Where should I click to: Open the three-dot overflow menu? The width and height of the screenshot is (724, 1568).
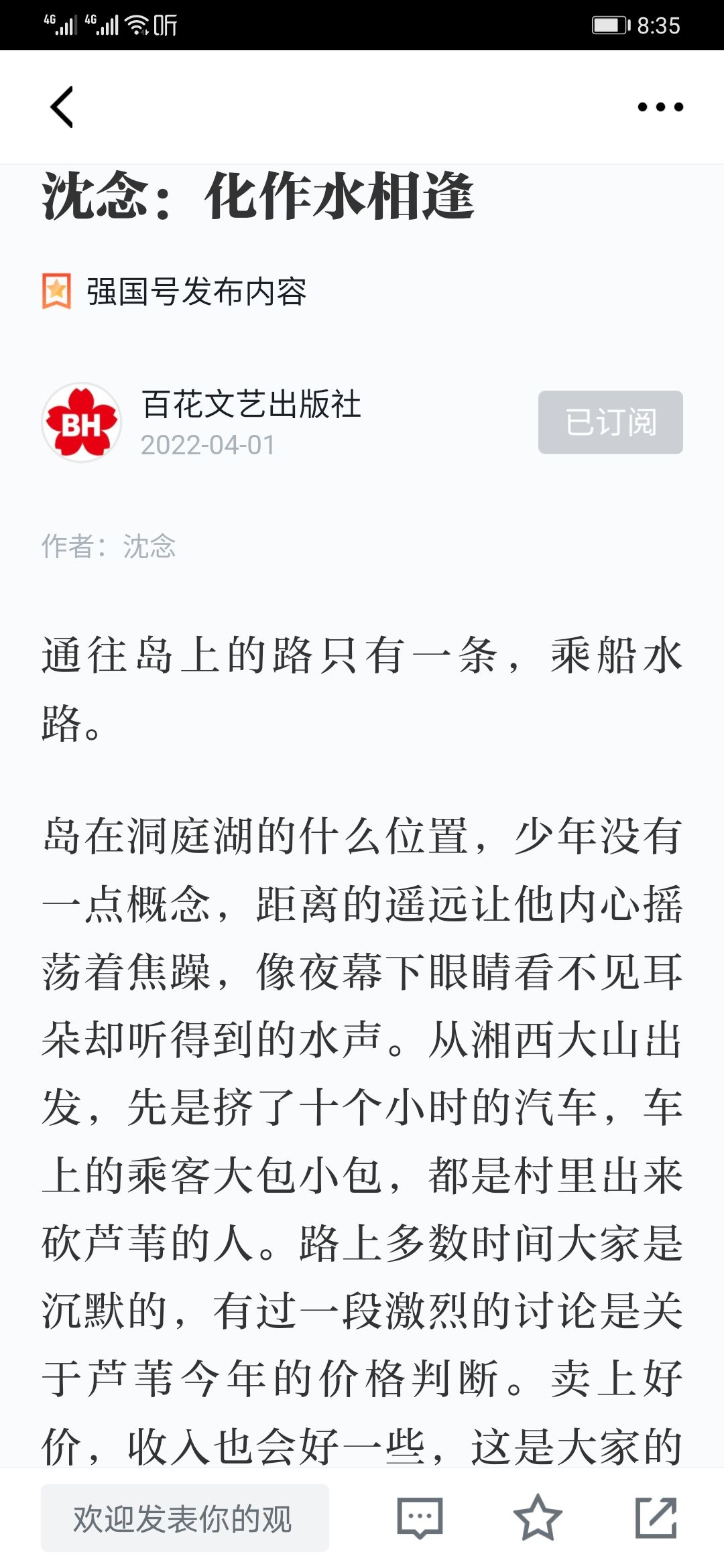click(660, 107)
